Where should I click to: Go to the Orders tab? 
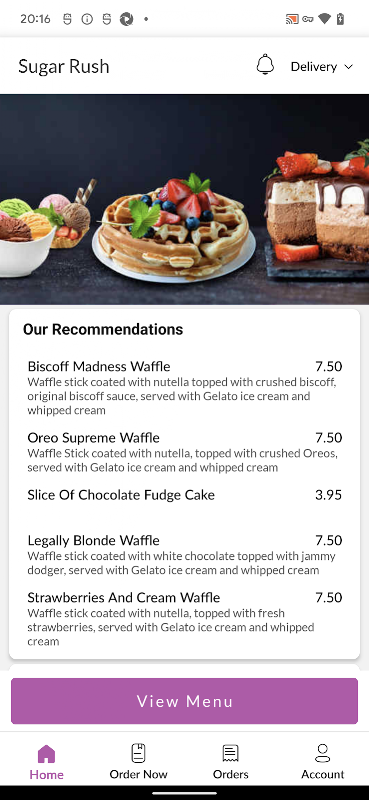click(231, 761)
